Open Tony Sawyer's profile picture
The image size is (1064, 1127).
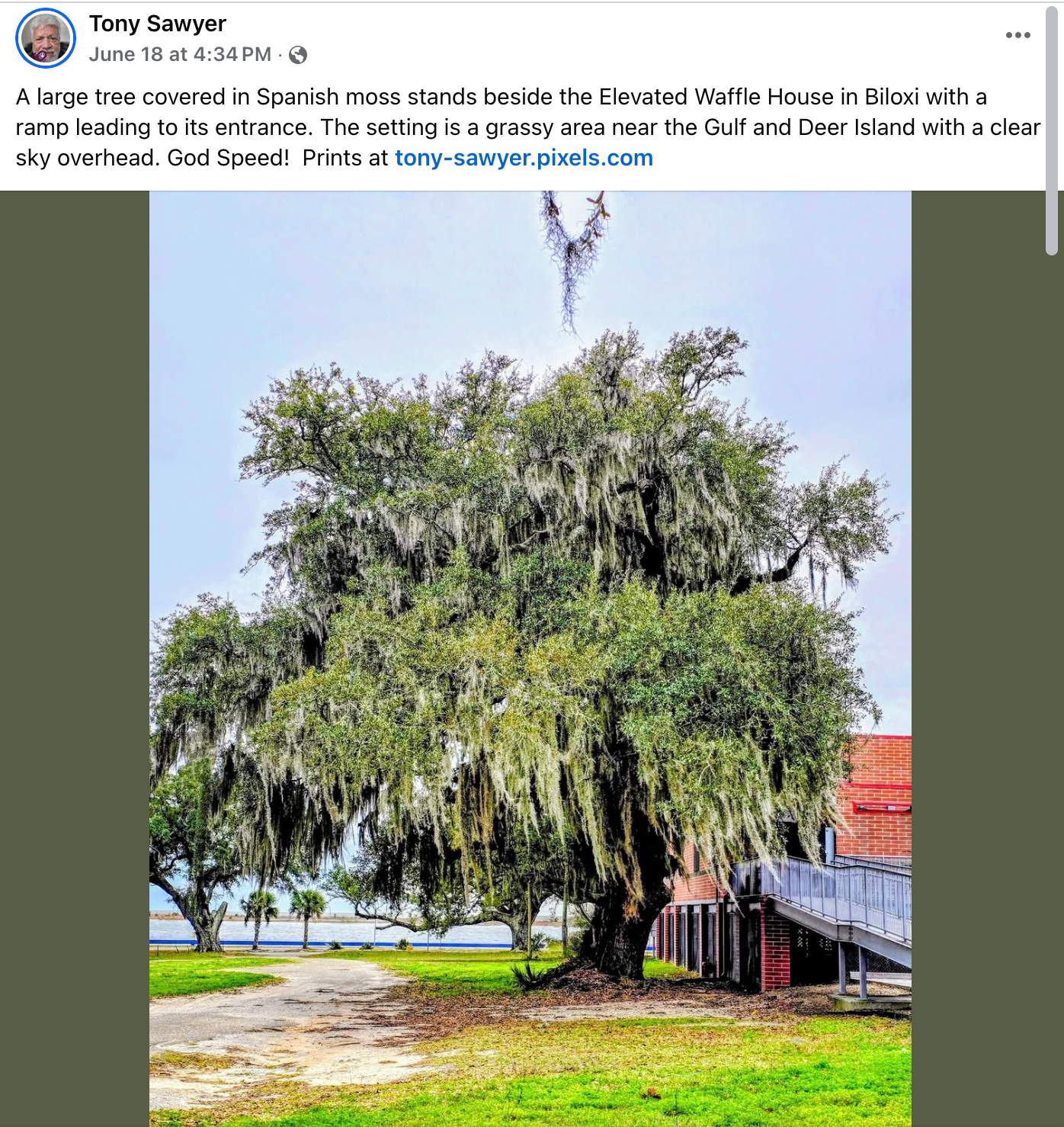point(46,38)
